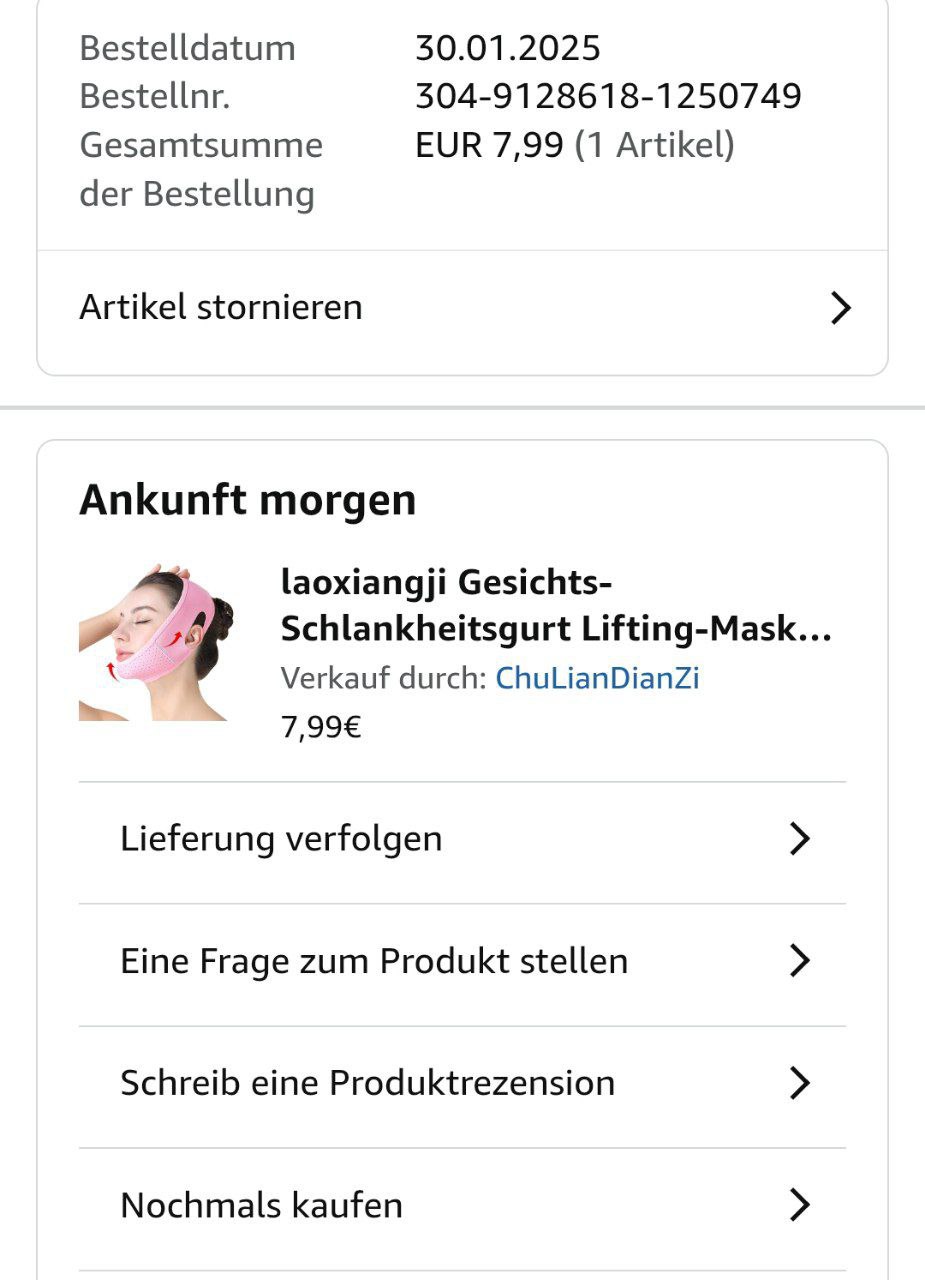This screenshot has height=1280, width=925.
Task: Choose Nochmals kaufen to reorder
Action: click(x=462, y=1206)
